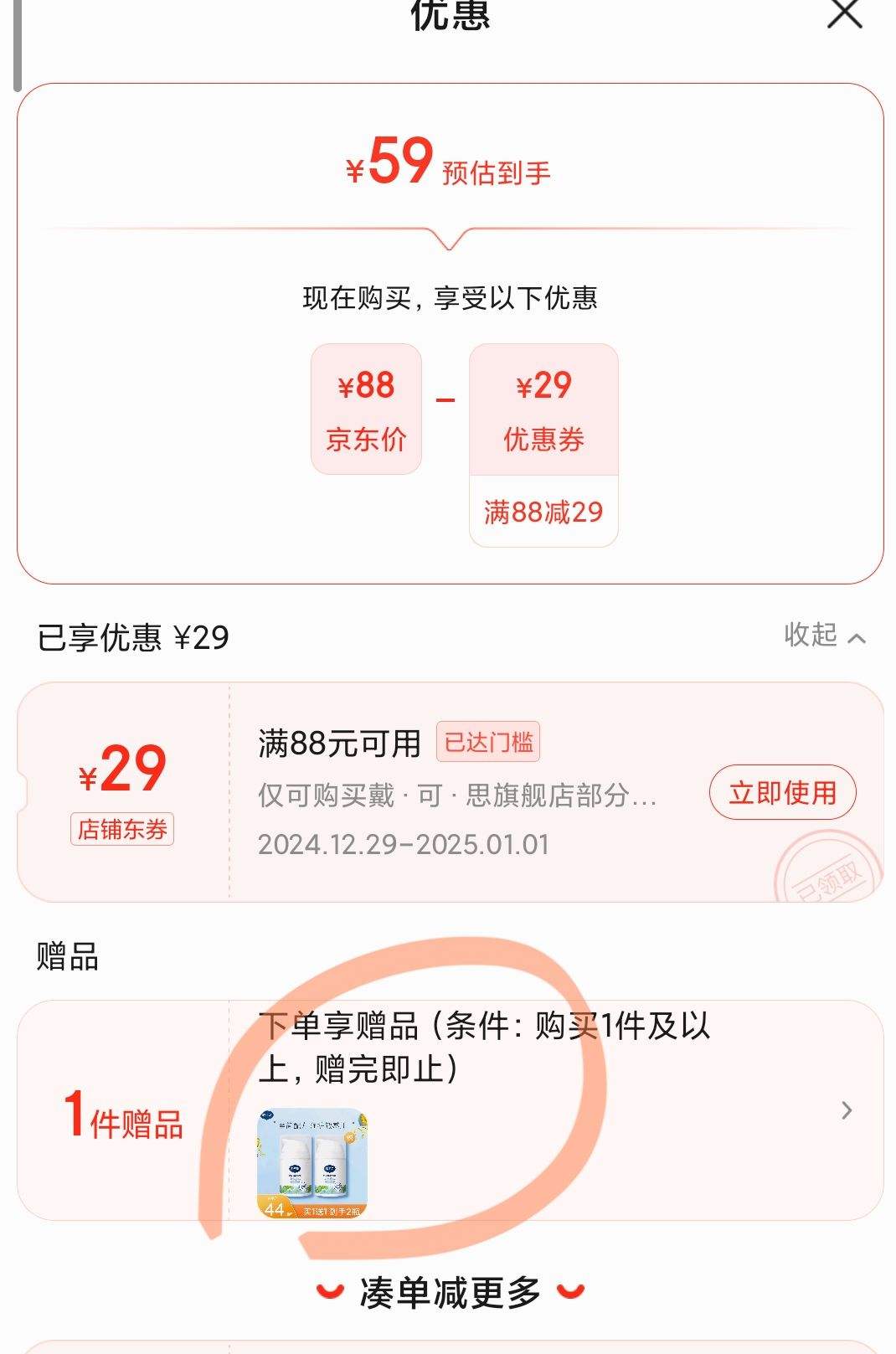The width and height of the screenshot is (896, 1354).
Task: Expand the 凑单减更多 section
Action: (447, 1293)
